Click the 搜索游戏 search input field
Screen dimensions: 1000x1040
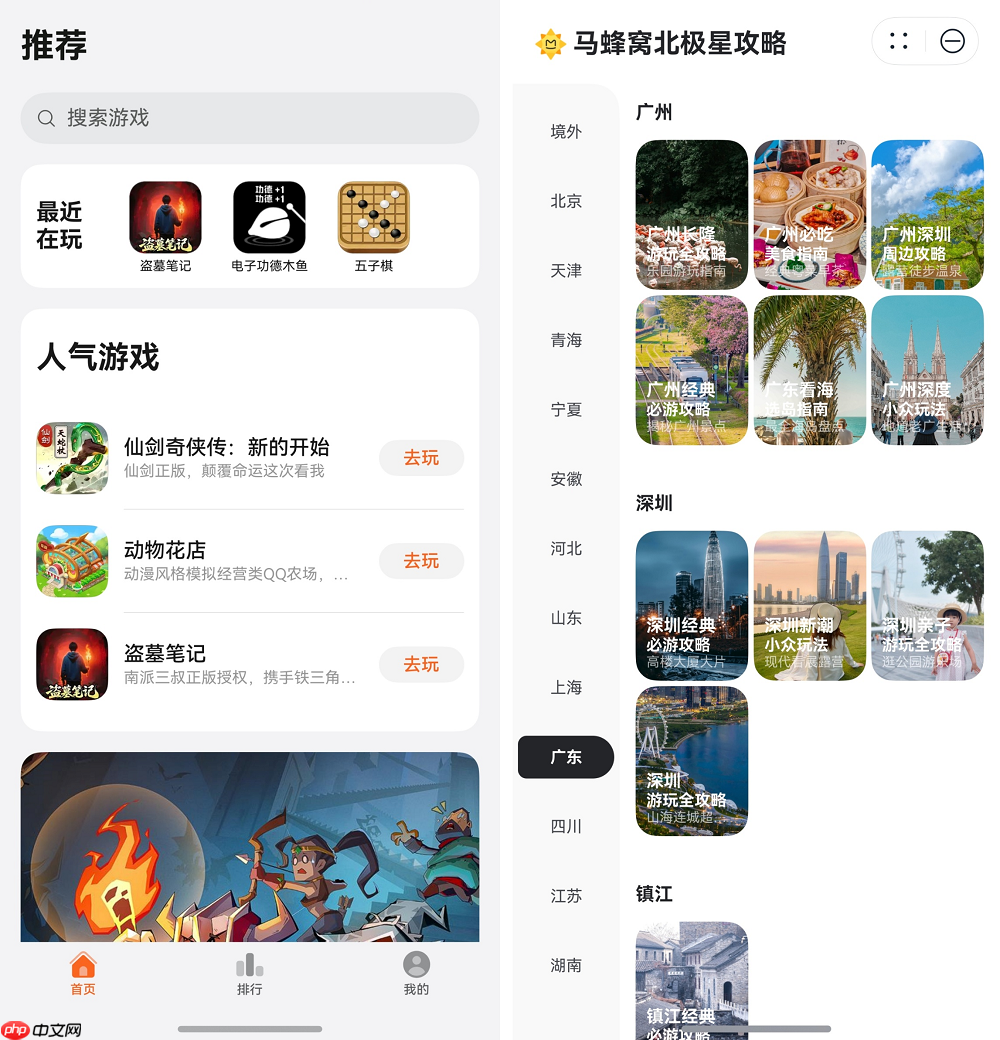[x=250, y=118]
